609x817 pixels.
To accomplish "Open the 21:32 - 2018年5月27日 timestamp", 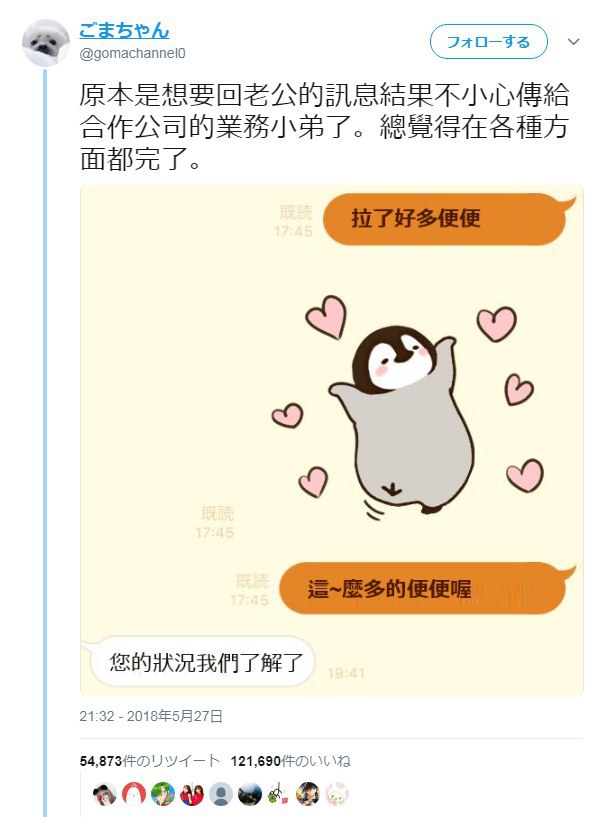I will pos(151,716).
